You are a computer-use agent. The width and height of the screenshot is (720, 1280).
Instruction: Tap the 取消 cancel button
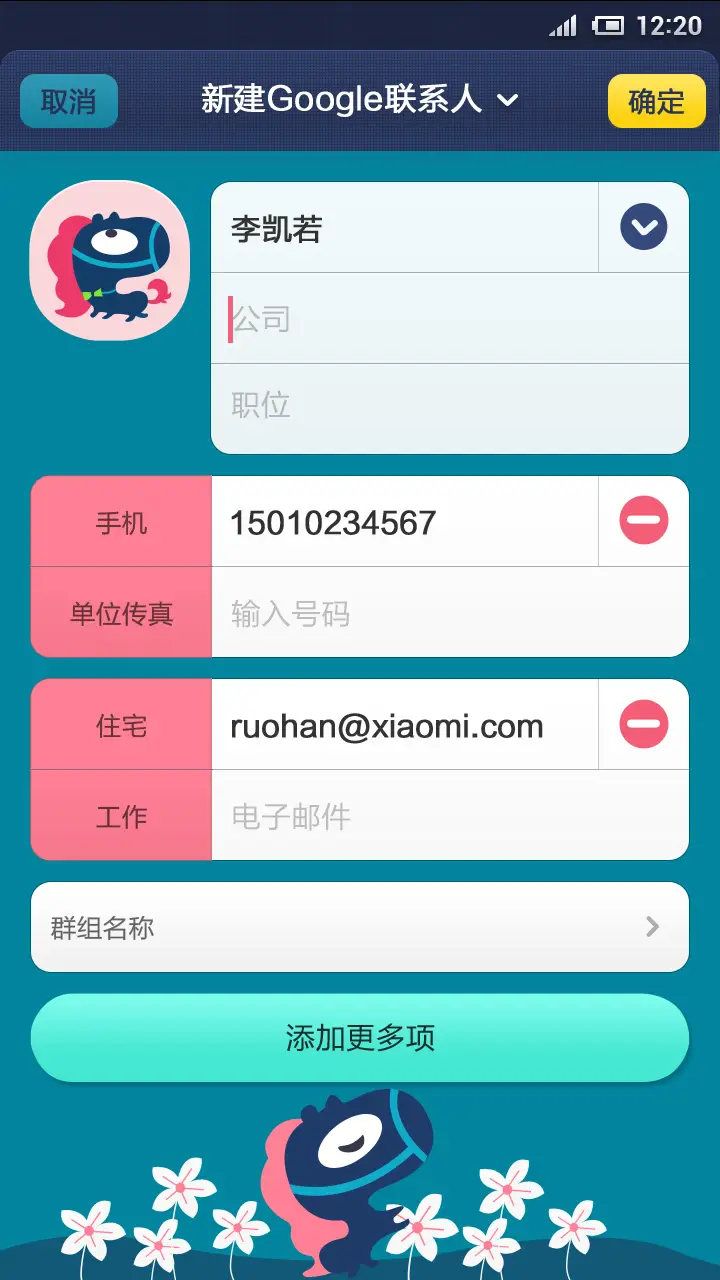click(68, 101)
